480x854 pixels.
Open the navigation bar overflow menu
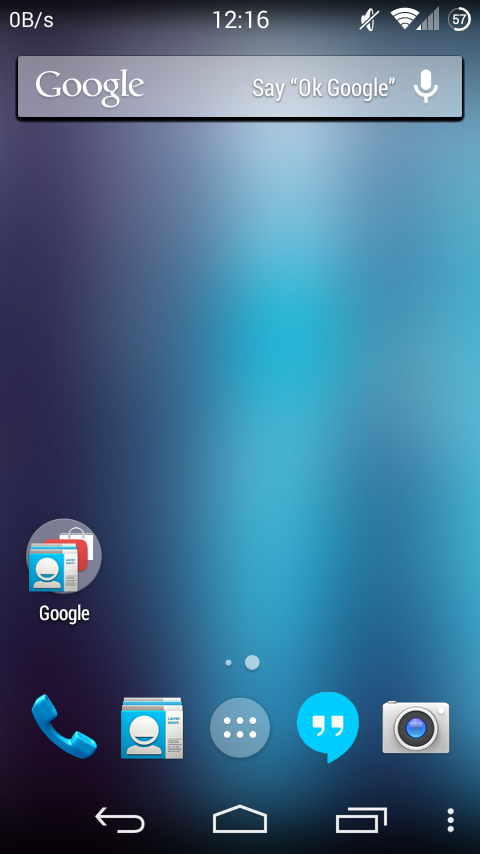click(451, 820)
